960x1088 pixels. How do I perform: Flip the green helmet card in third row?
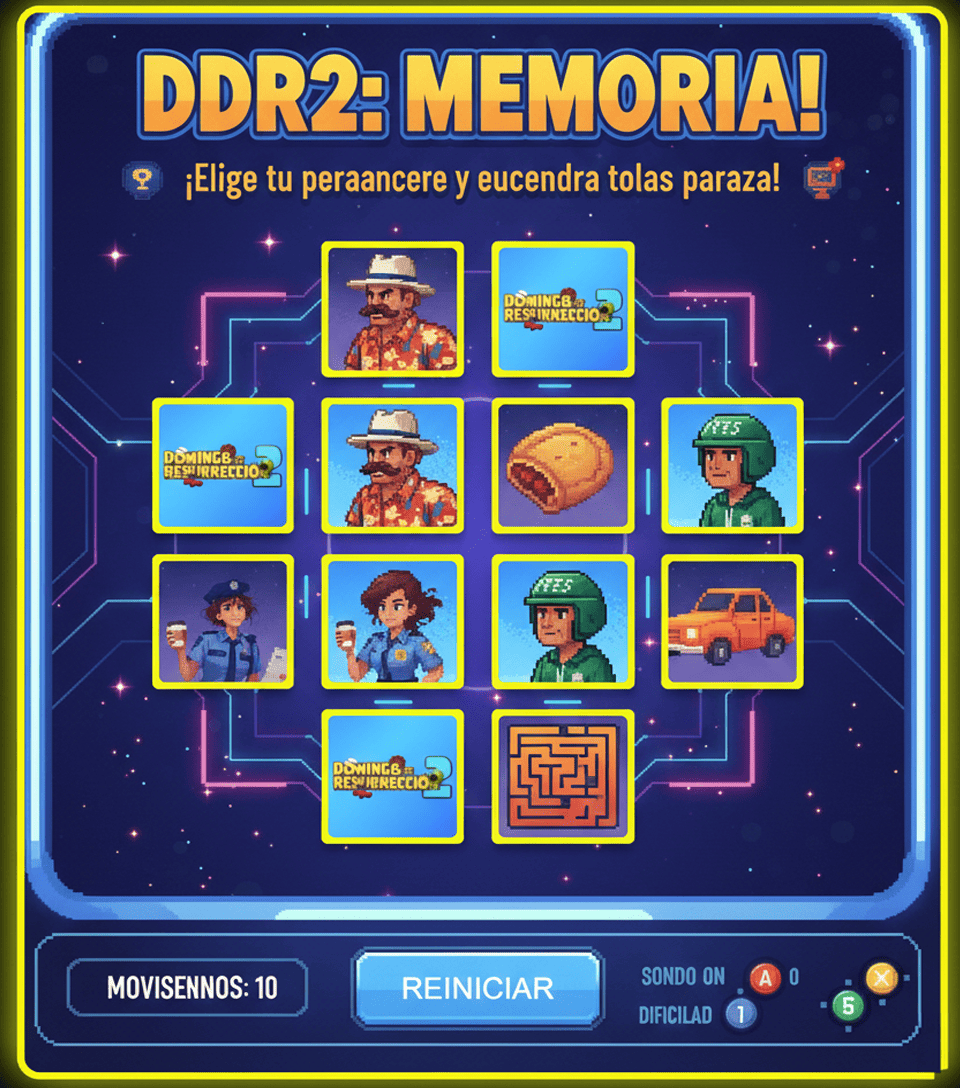click(x=563, y=622)
